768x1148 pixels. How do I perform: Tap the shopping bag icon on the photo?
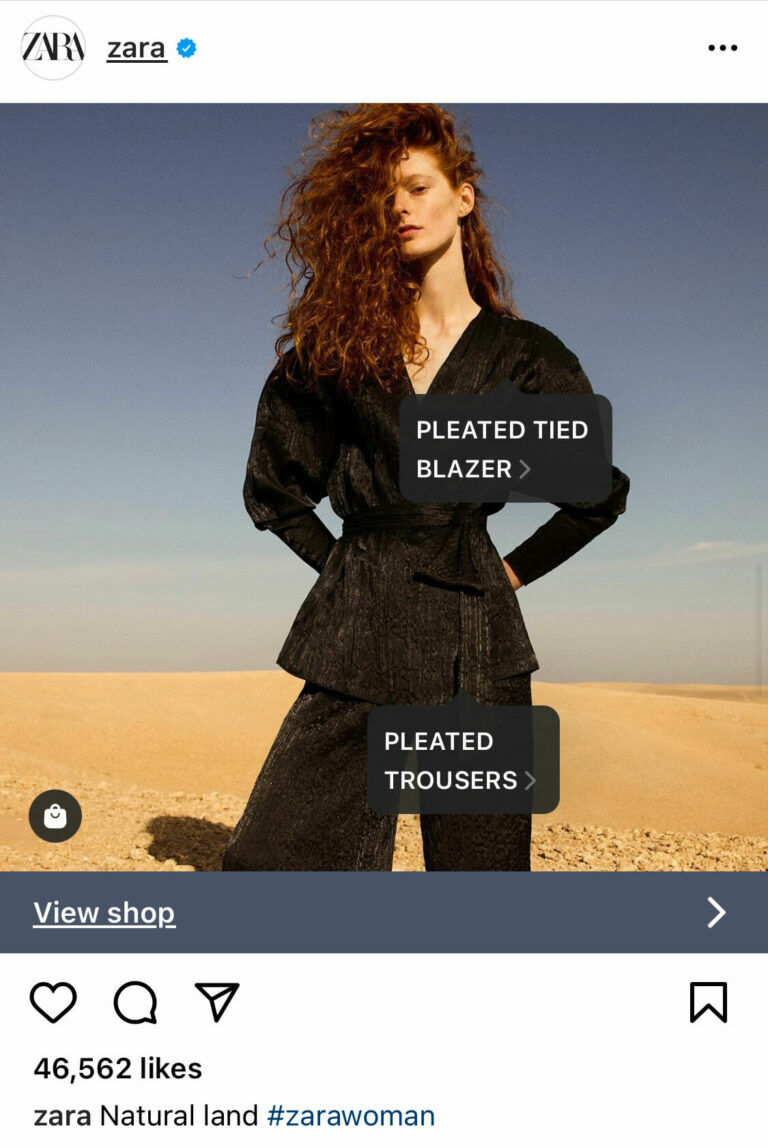click(55, 816)
